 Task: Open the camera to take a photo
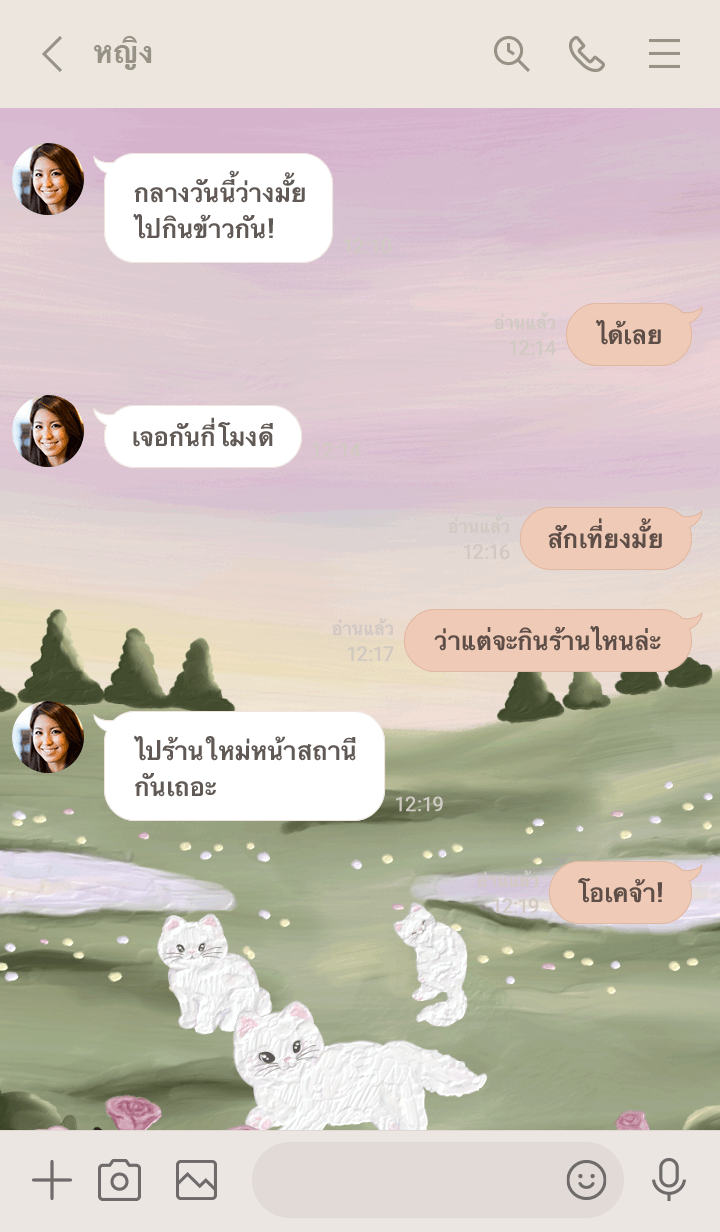pos(119,1181)
